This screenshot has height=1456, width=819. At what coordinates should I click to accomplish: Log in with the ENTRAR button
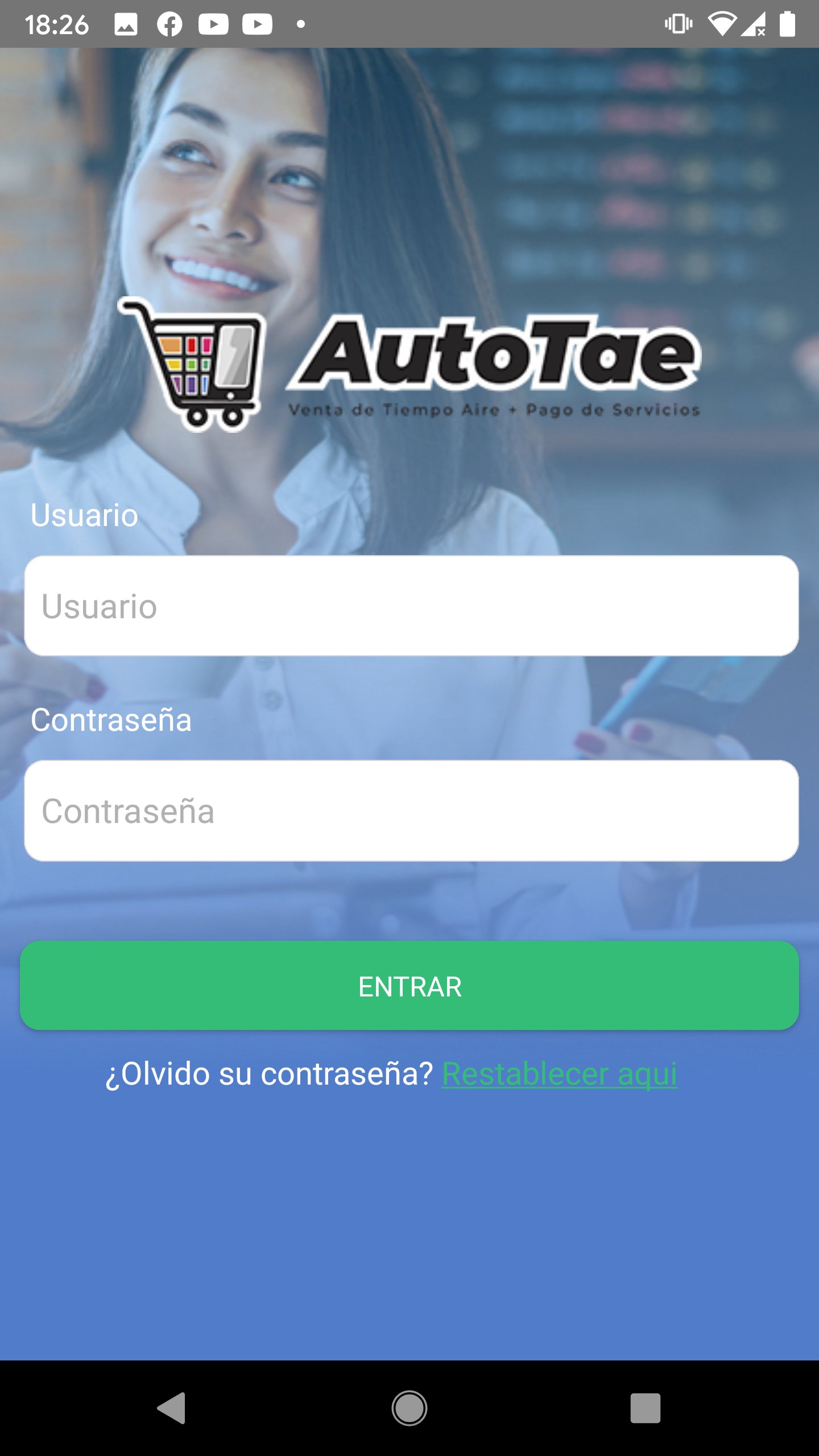(x=409, y=986)
